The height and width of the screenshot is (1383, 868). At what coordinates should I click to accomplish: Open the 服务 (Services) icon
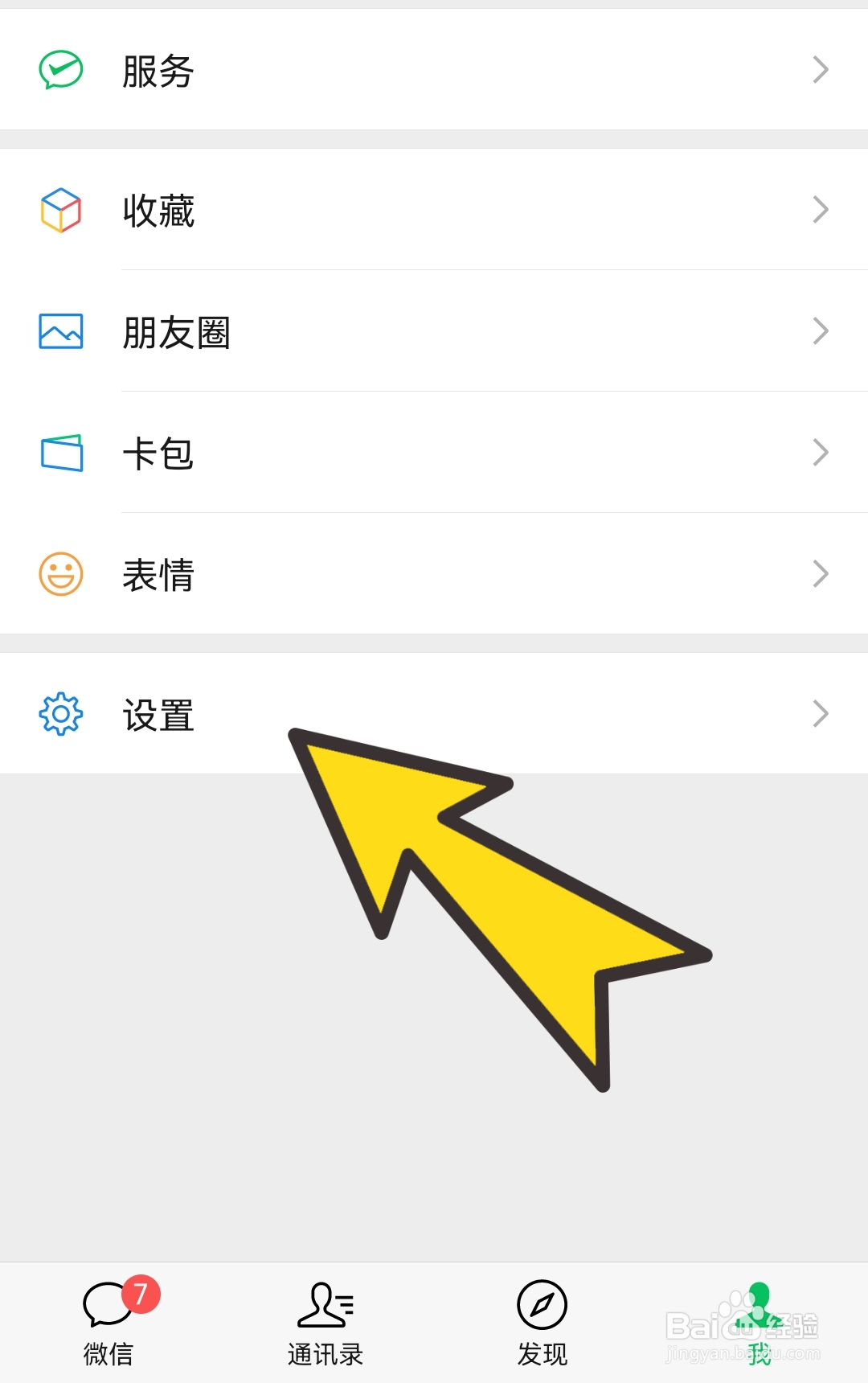pyautogui.click(x=59, y=70)
